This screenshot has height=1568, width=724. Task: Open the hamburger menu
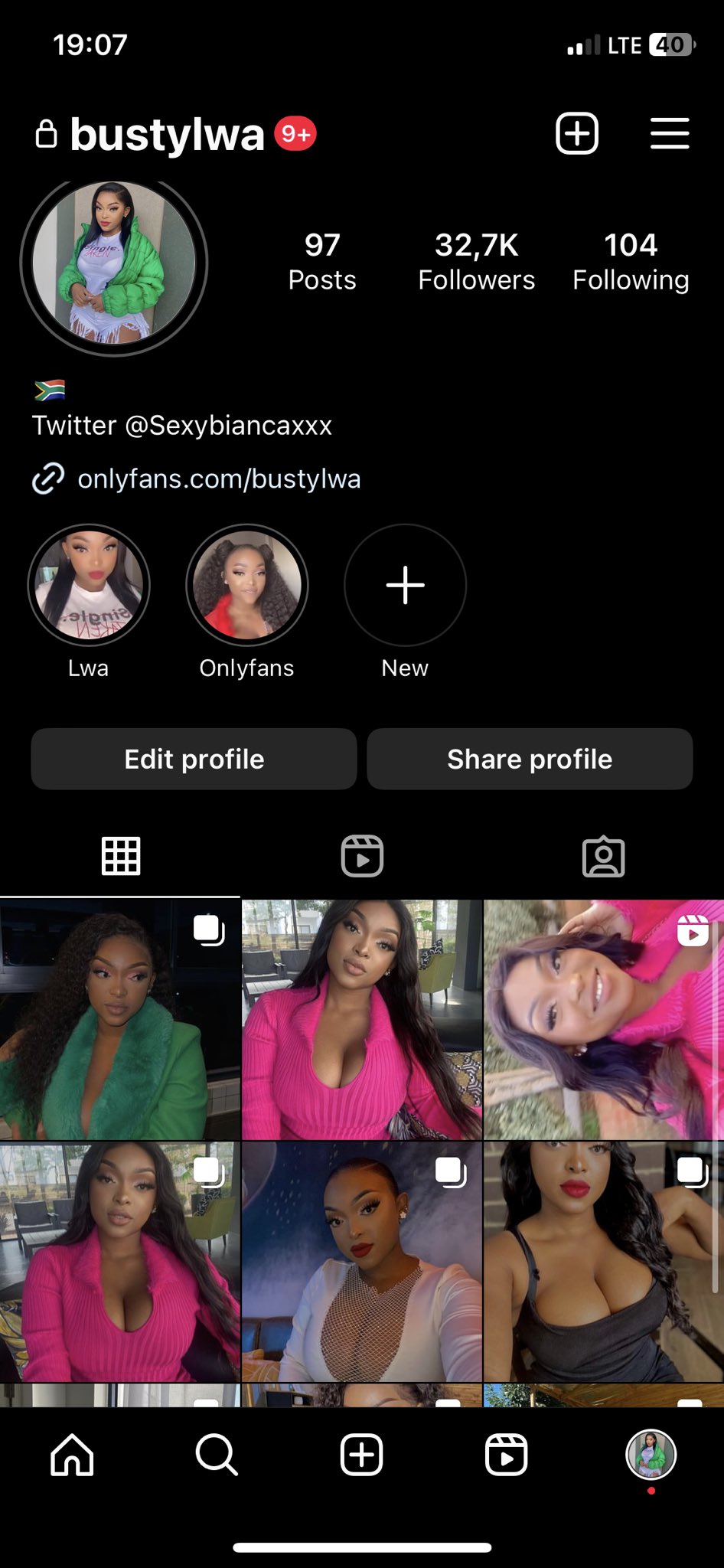point(670,134)
